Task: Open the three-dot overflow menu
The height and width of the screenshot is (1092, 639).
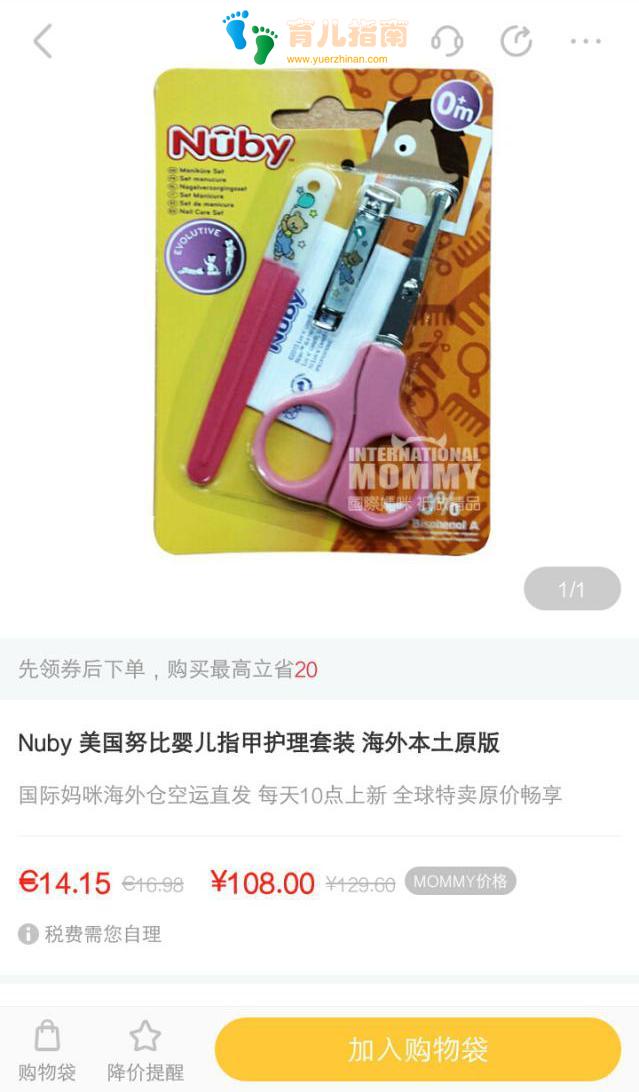Action: 585,42
